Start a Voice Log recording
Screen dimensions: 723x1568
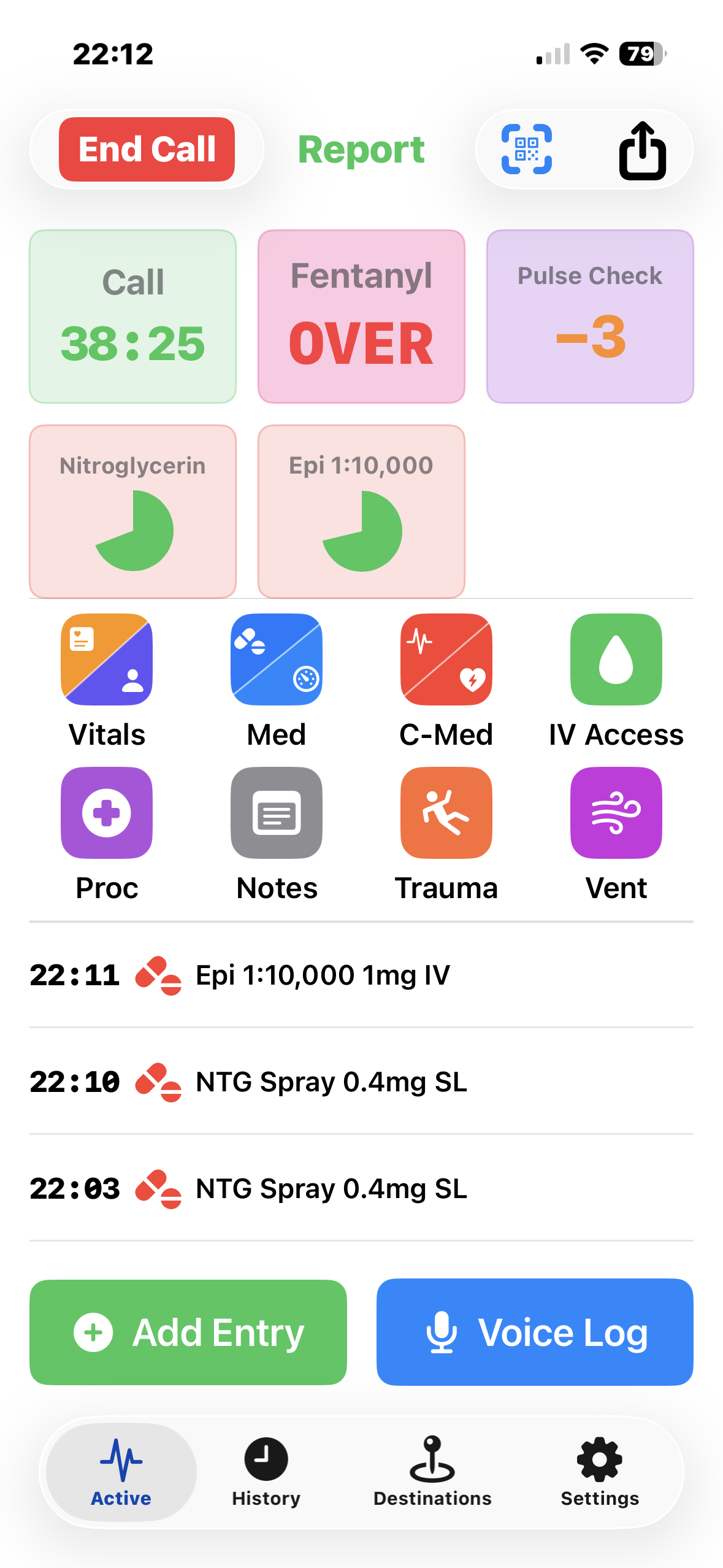[x=534, y=1332]
